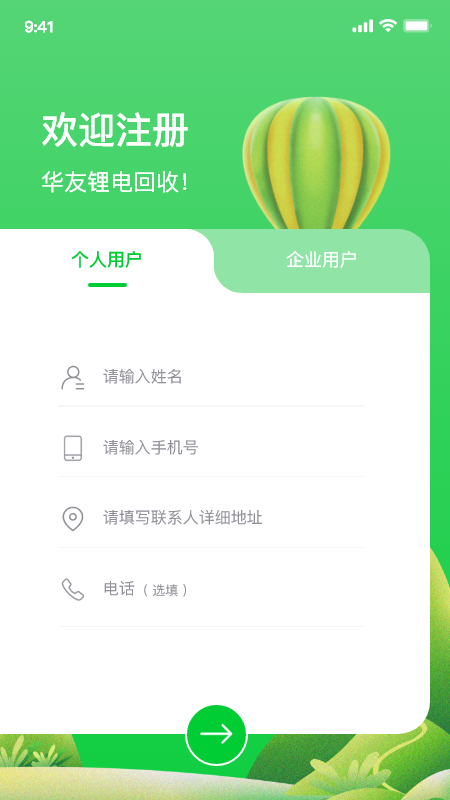Focus the 请输入手机号 phone number field
450x800 pixels.
pyautogui.click(x=211, y=448)
